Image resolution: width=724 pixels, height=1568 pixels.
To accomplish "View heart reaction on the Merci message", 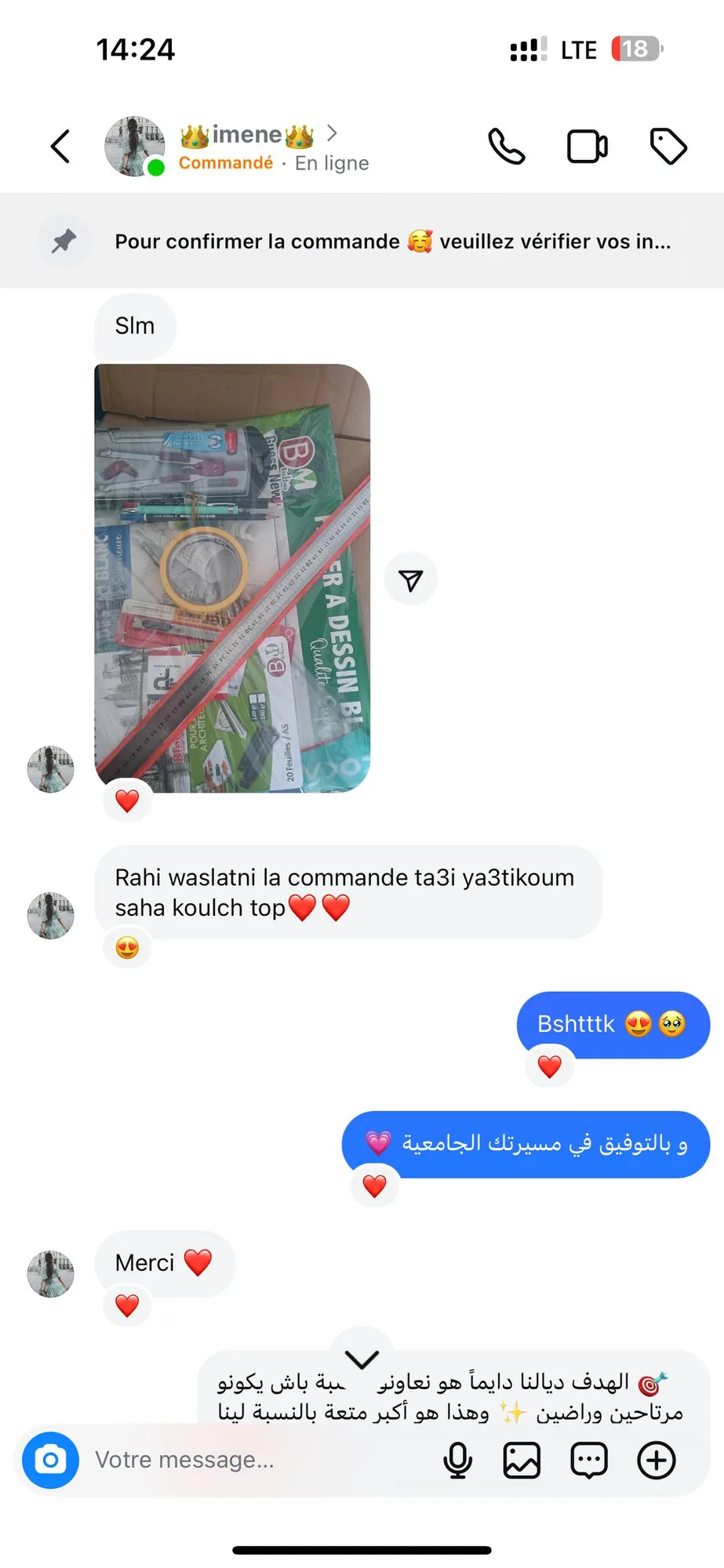I will pos(127,1305).
